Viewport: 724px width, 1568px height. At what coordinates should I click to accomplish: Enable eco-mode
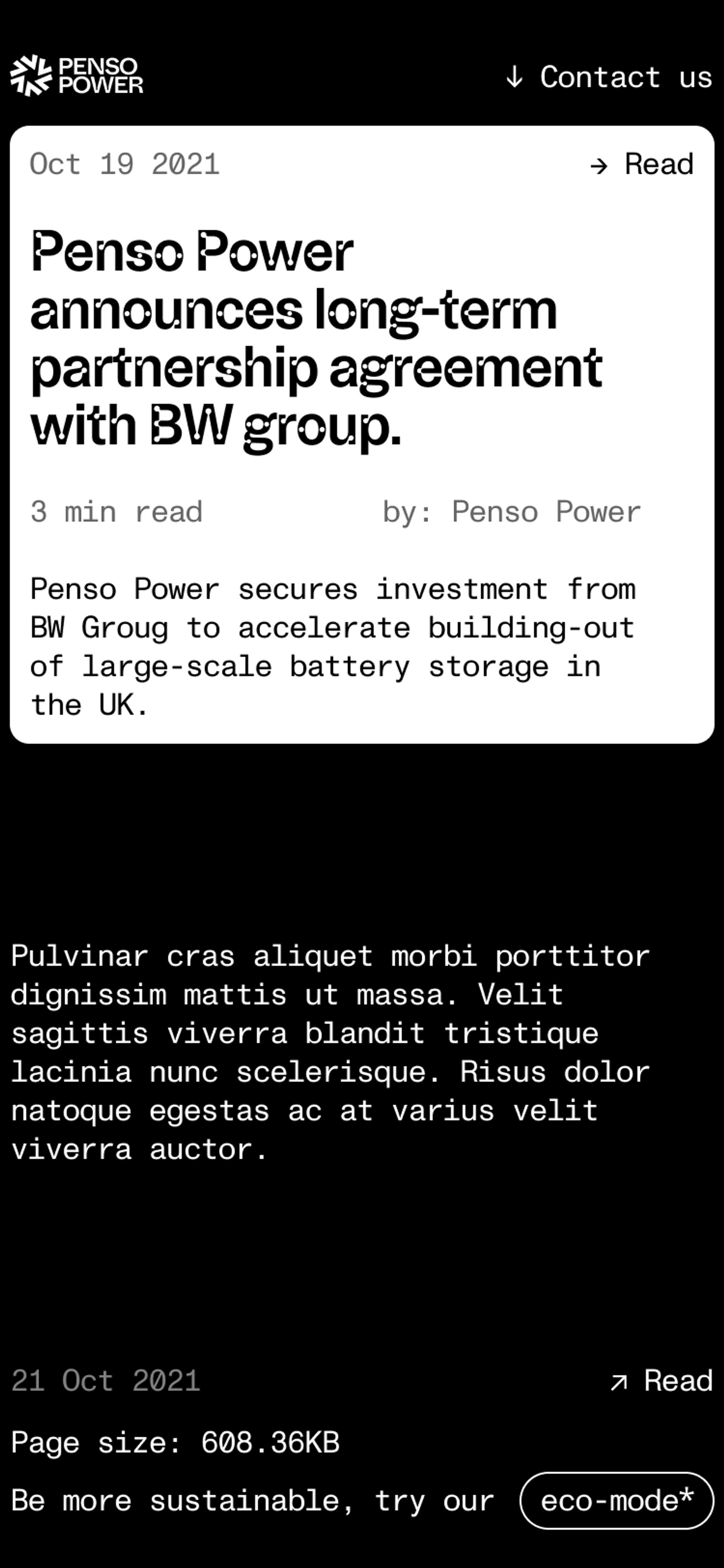pyautogui.click(x=616, y=1500)
